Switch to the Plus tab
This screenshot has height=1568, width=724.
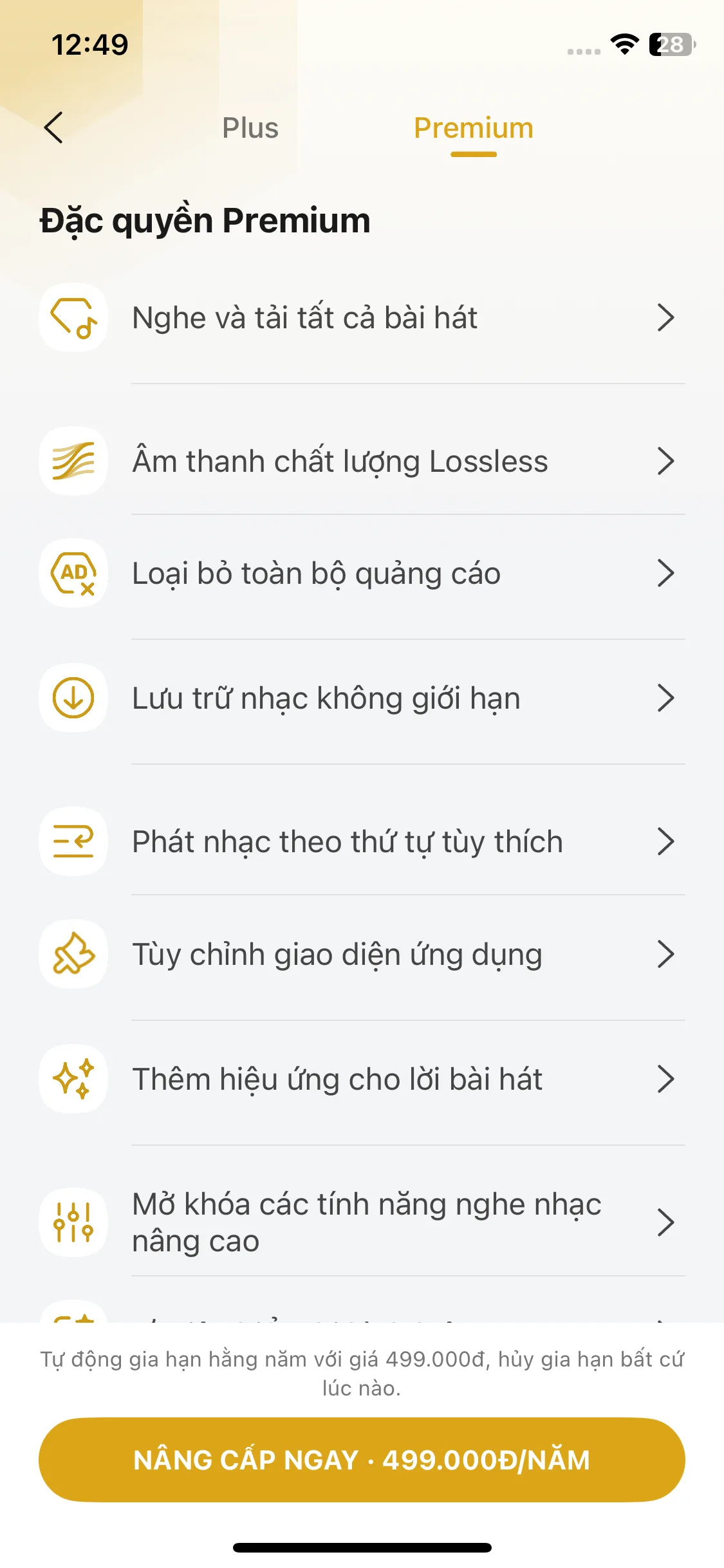[250, 128]
